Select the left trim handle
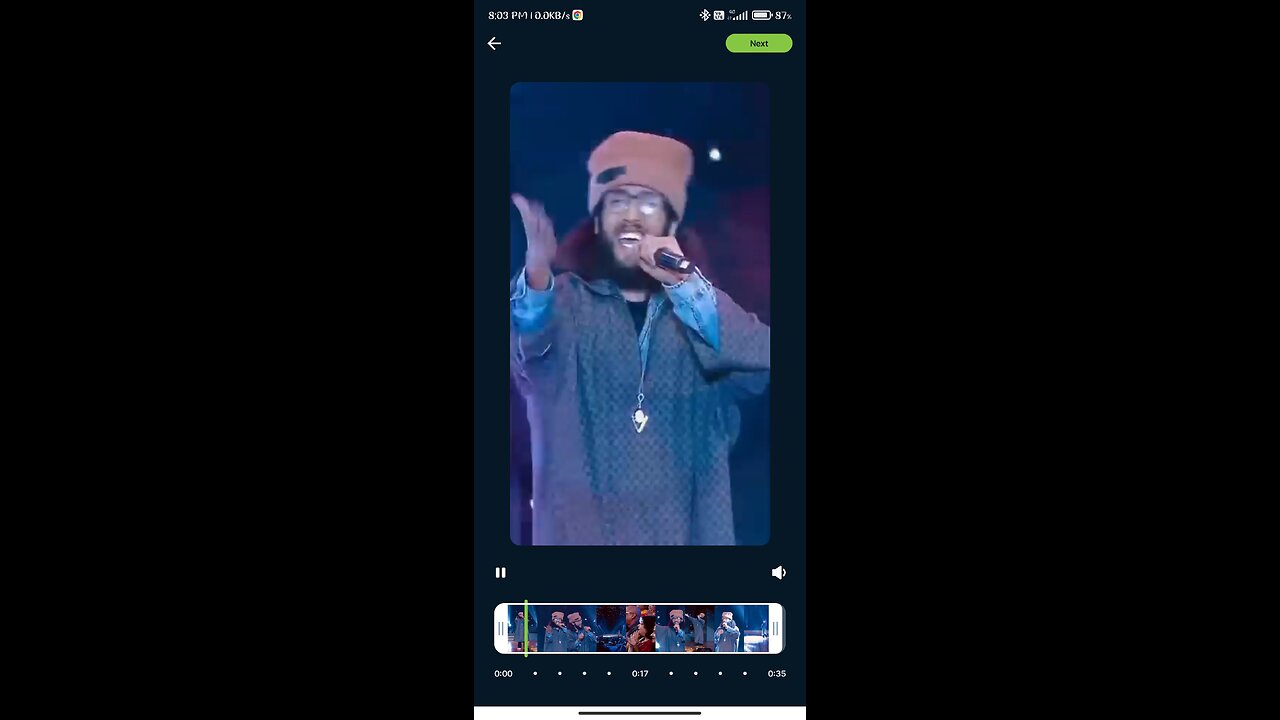Viewport: 1280px width, 720px height. click(x=501, y=628)
